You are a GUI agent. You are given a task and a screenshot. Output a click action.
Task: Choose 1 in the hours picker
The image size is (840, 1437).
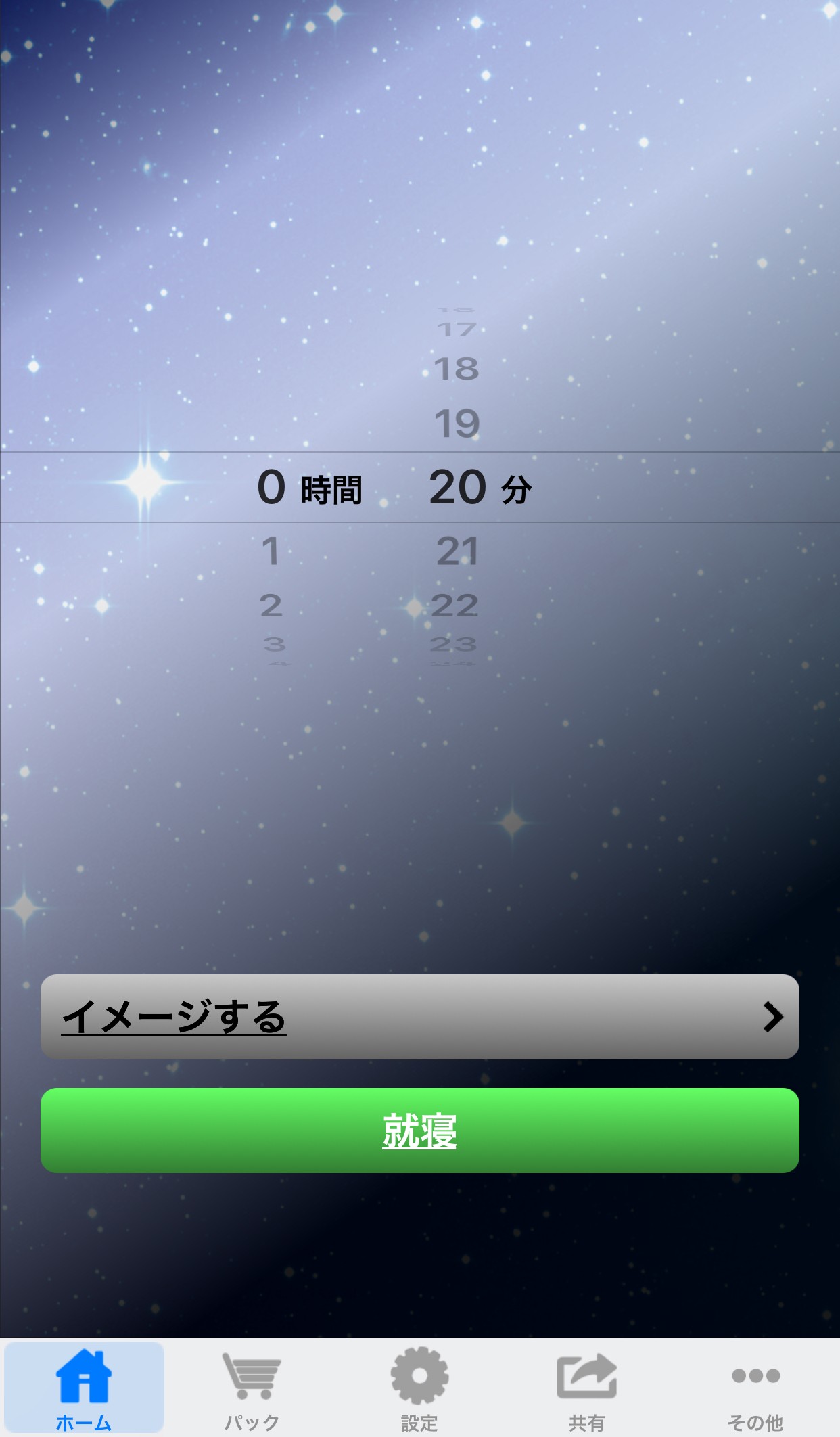pos(271,551)
